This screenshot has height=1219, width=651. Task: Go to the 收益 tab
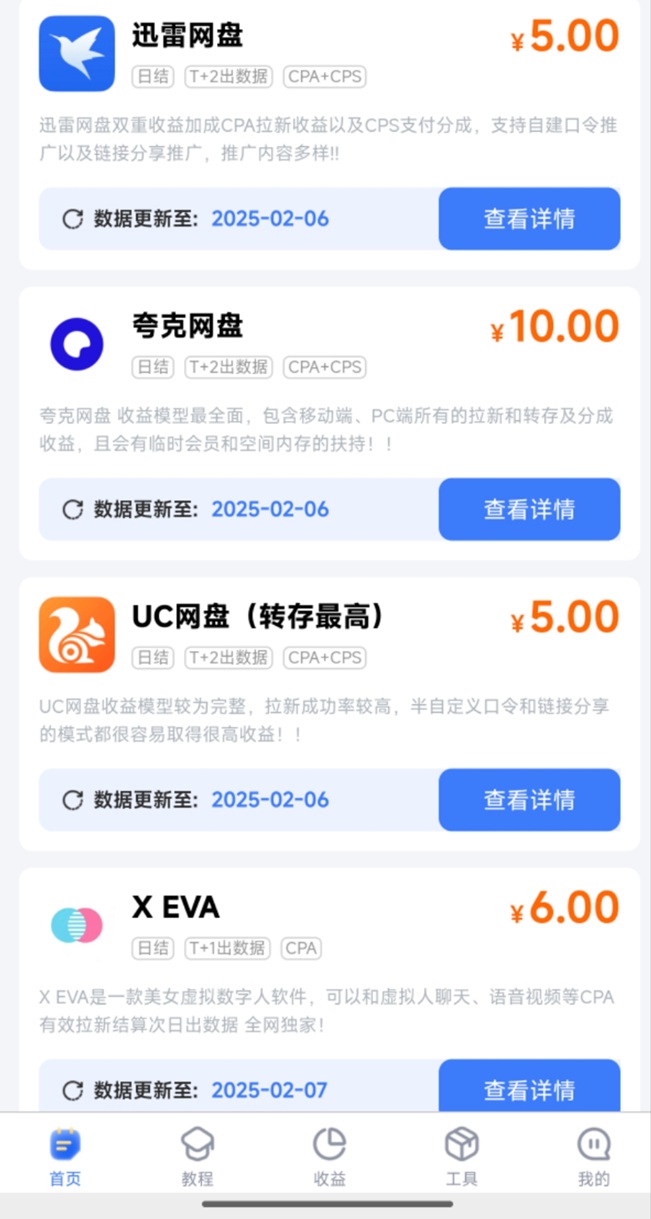coord(329,1156)
